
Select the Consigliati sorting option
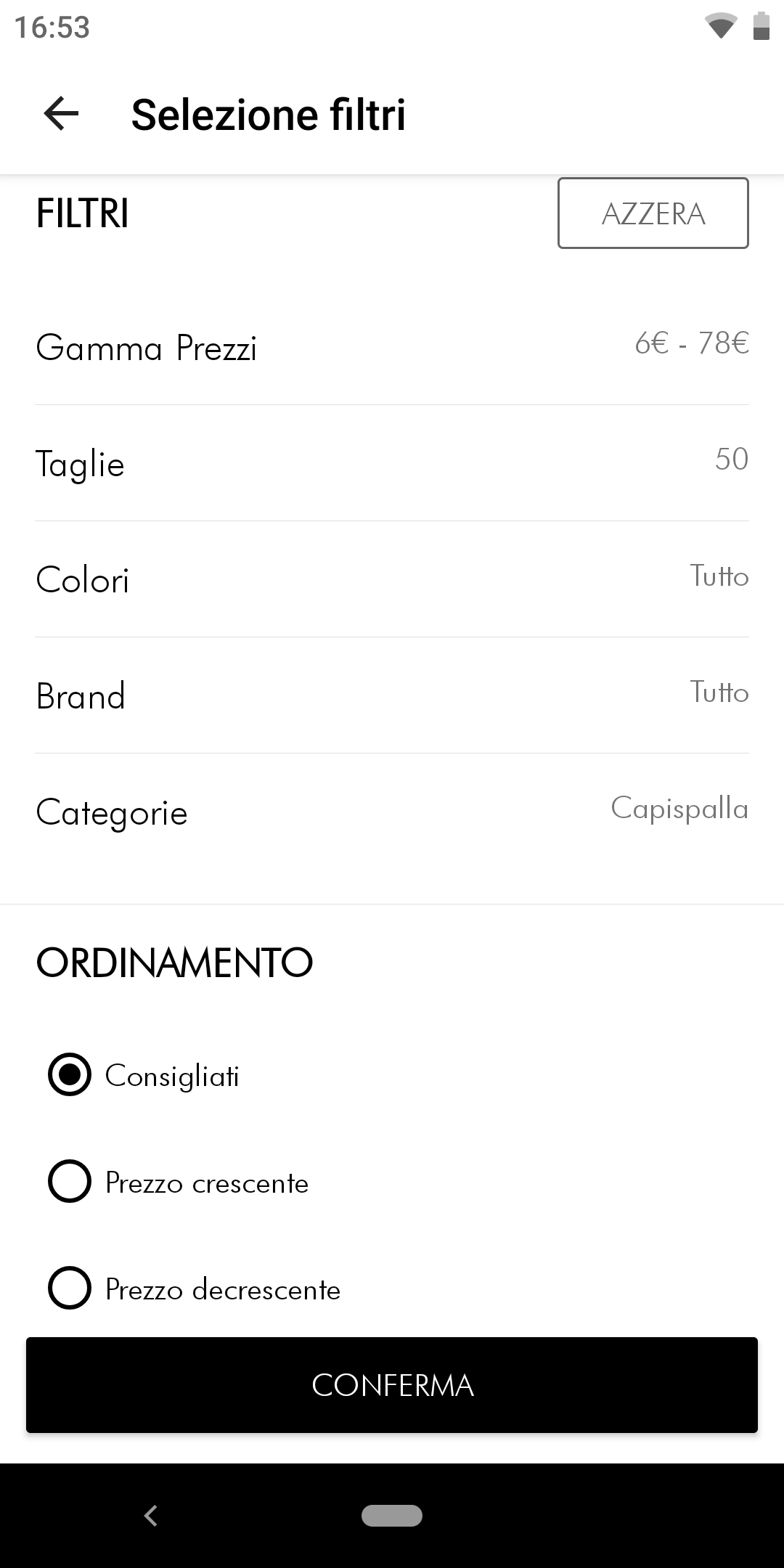tap(144, 1075)
